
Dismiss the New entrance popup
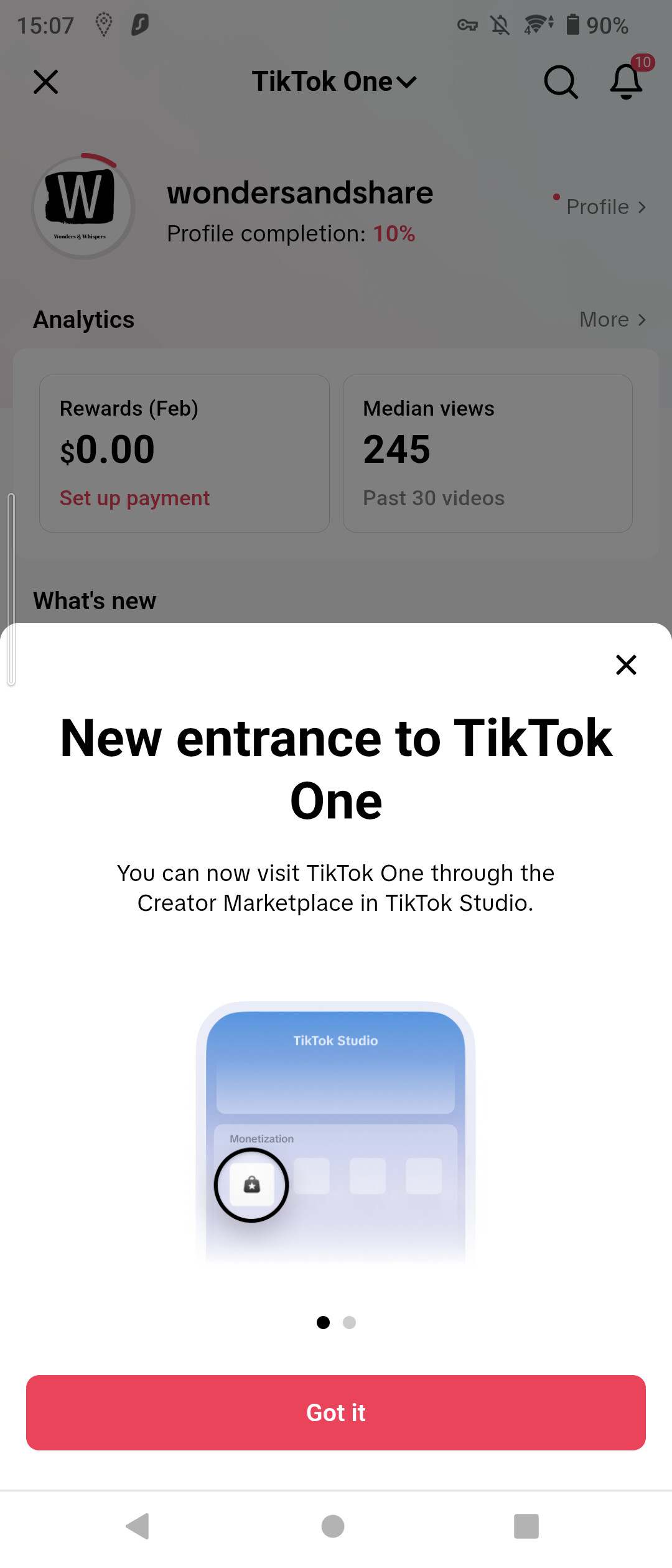(626, 665)
